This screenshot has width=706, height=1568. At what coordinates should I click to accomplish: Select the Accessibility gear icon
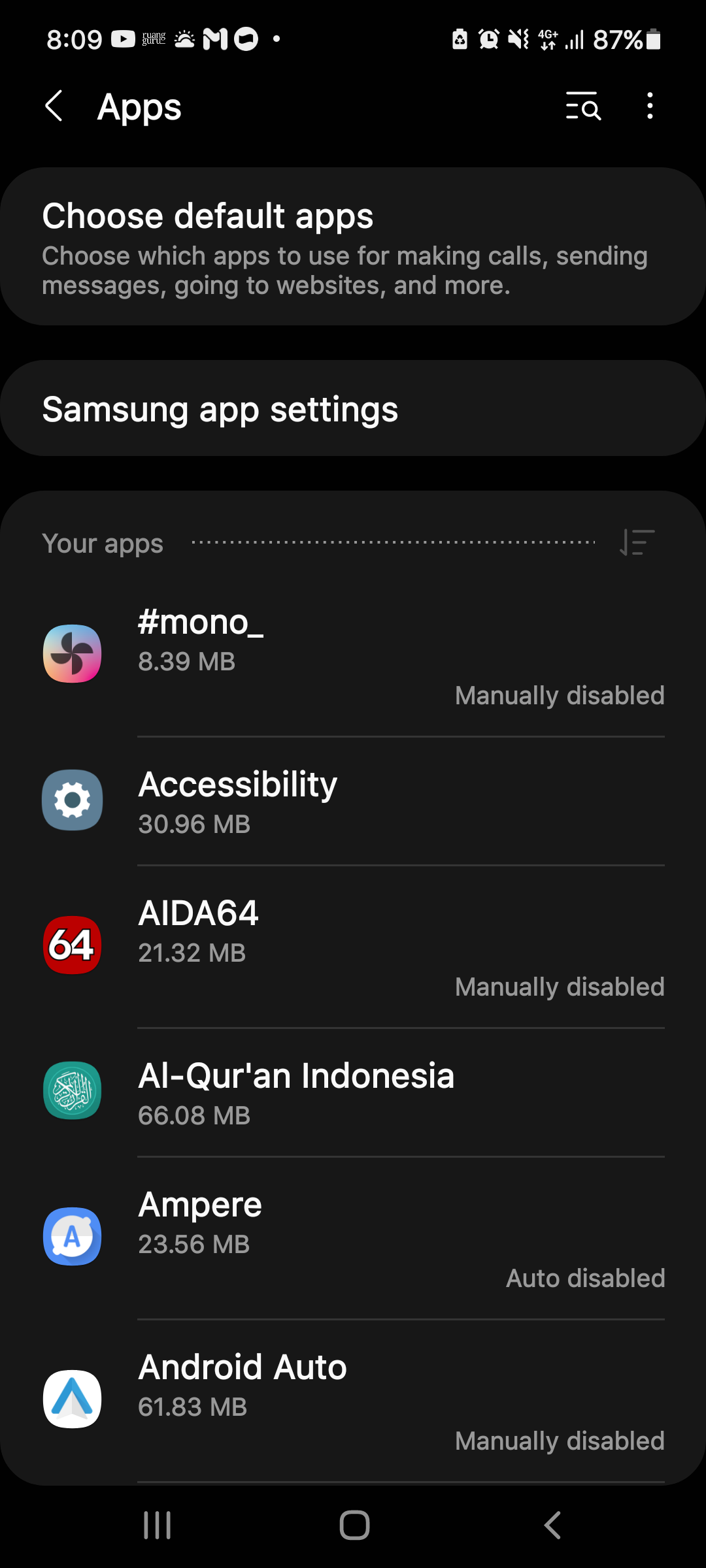point(72,800)
